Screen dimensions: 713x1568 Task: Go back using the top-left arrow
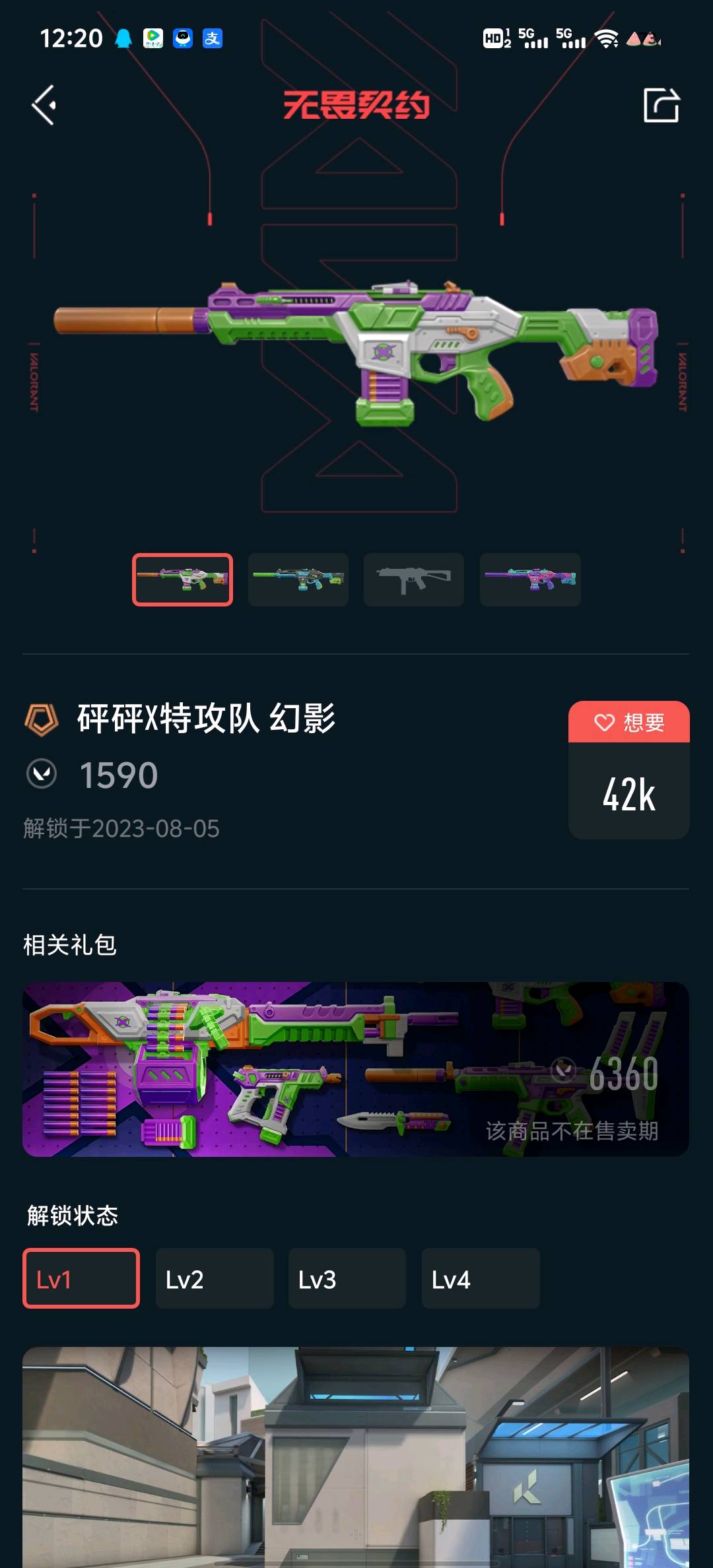coord(44,105)
